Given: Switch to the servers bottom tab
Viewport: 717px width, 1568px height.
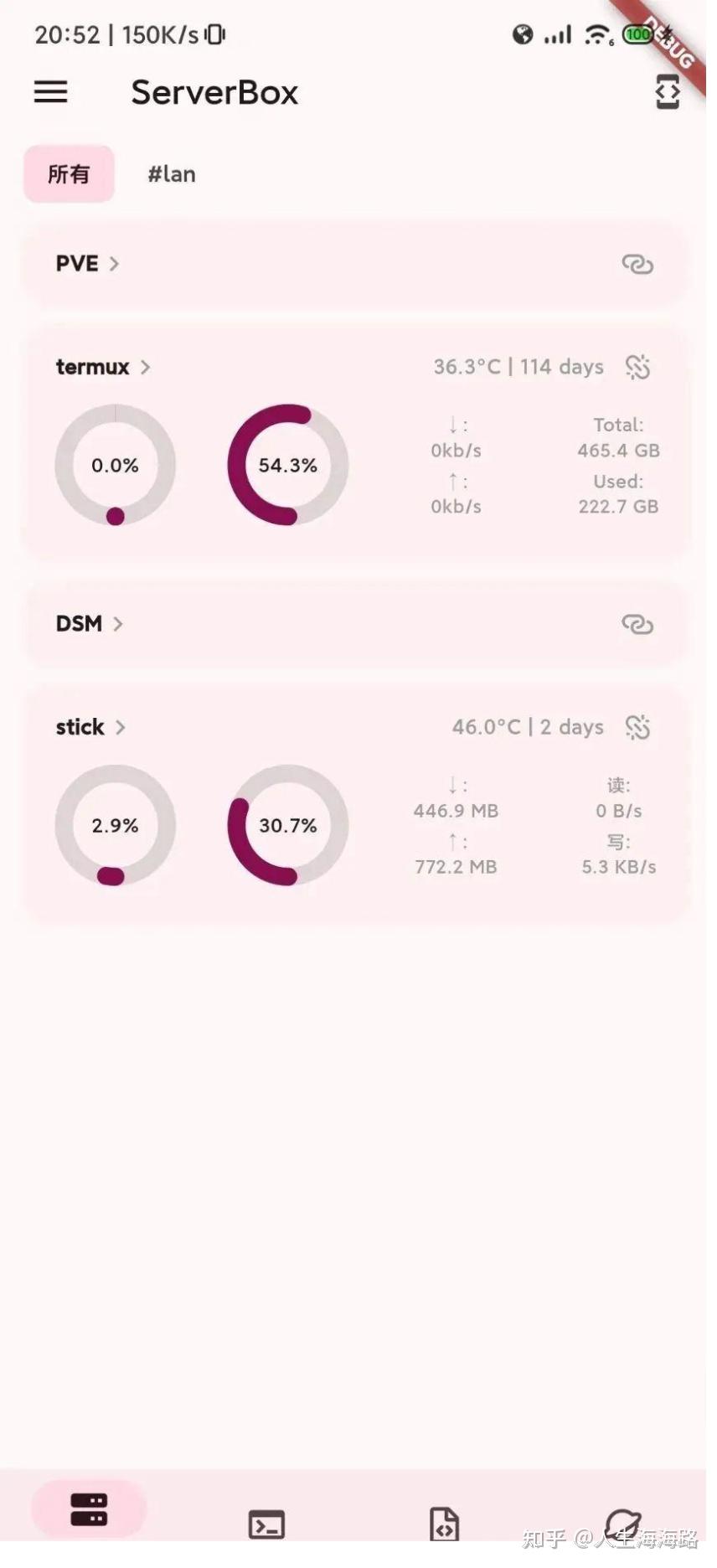Looking at the screenshot, I should [x=89, y=1509].
